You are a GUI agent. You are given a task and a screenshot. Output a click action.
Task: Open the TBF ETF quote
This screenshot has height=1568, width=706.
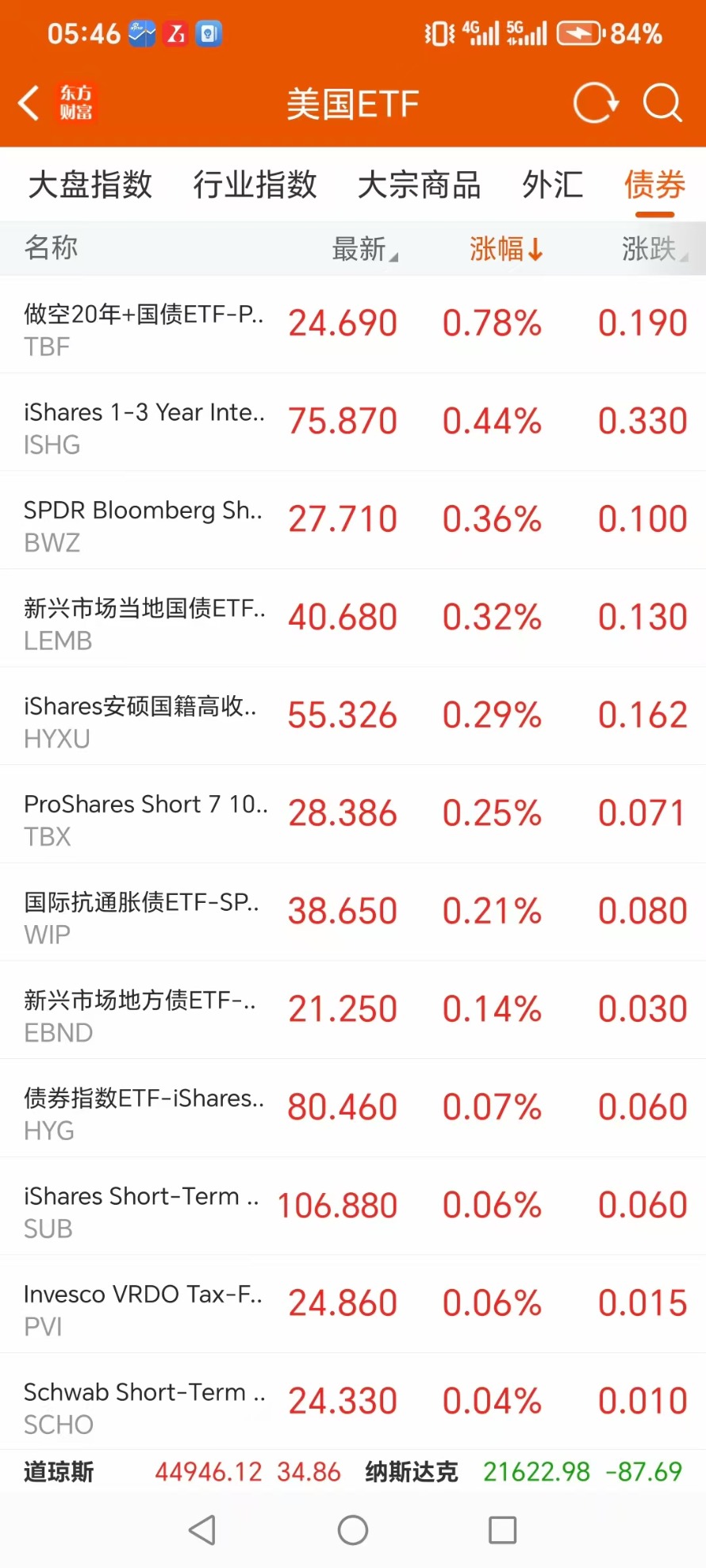click(353, 325)
